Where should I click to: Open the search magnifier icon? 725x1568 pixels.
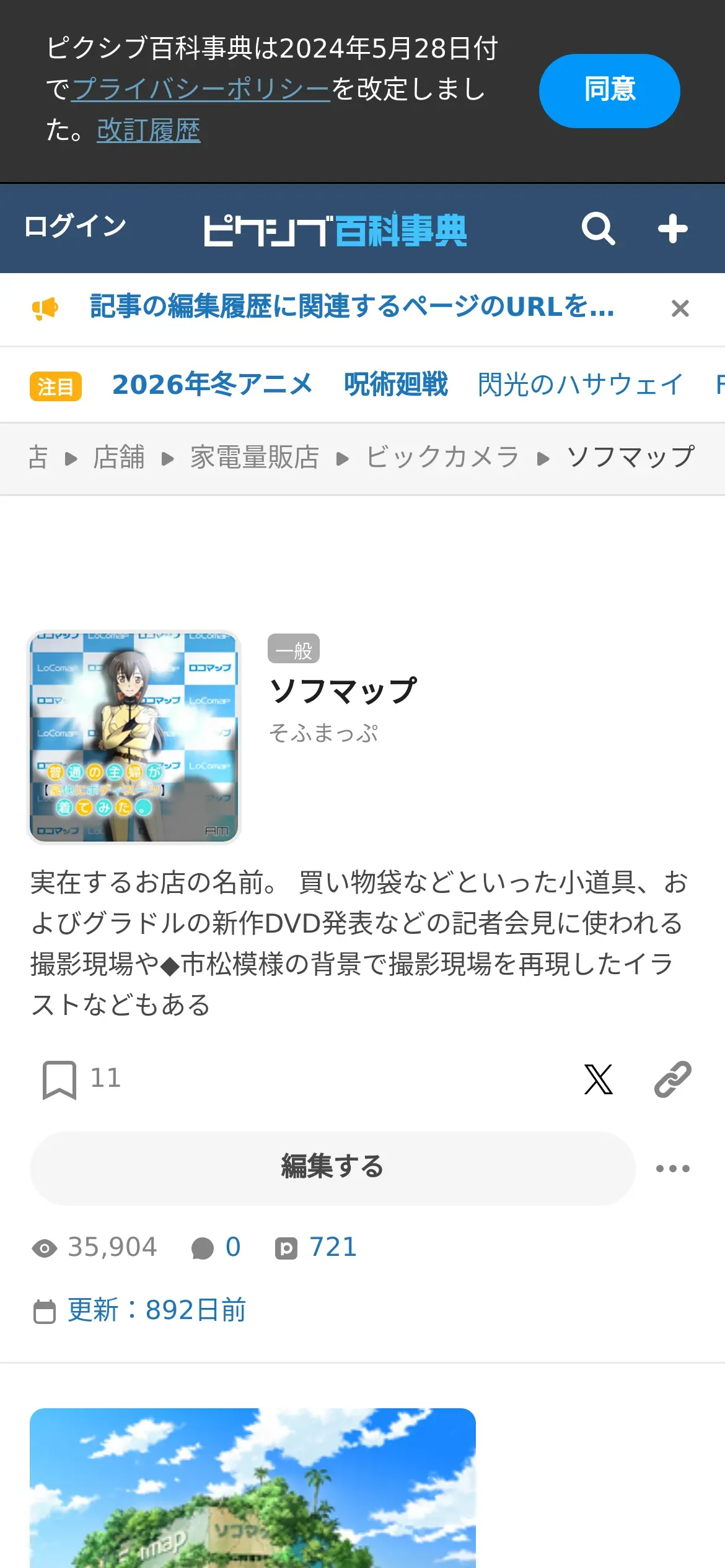[598, 229]
